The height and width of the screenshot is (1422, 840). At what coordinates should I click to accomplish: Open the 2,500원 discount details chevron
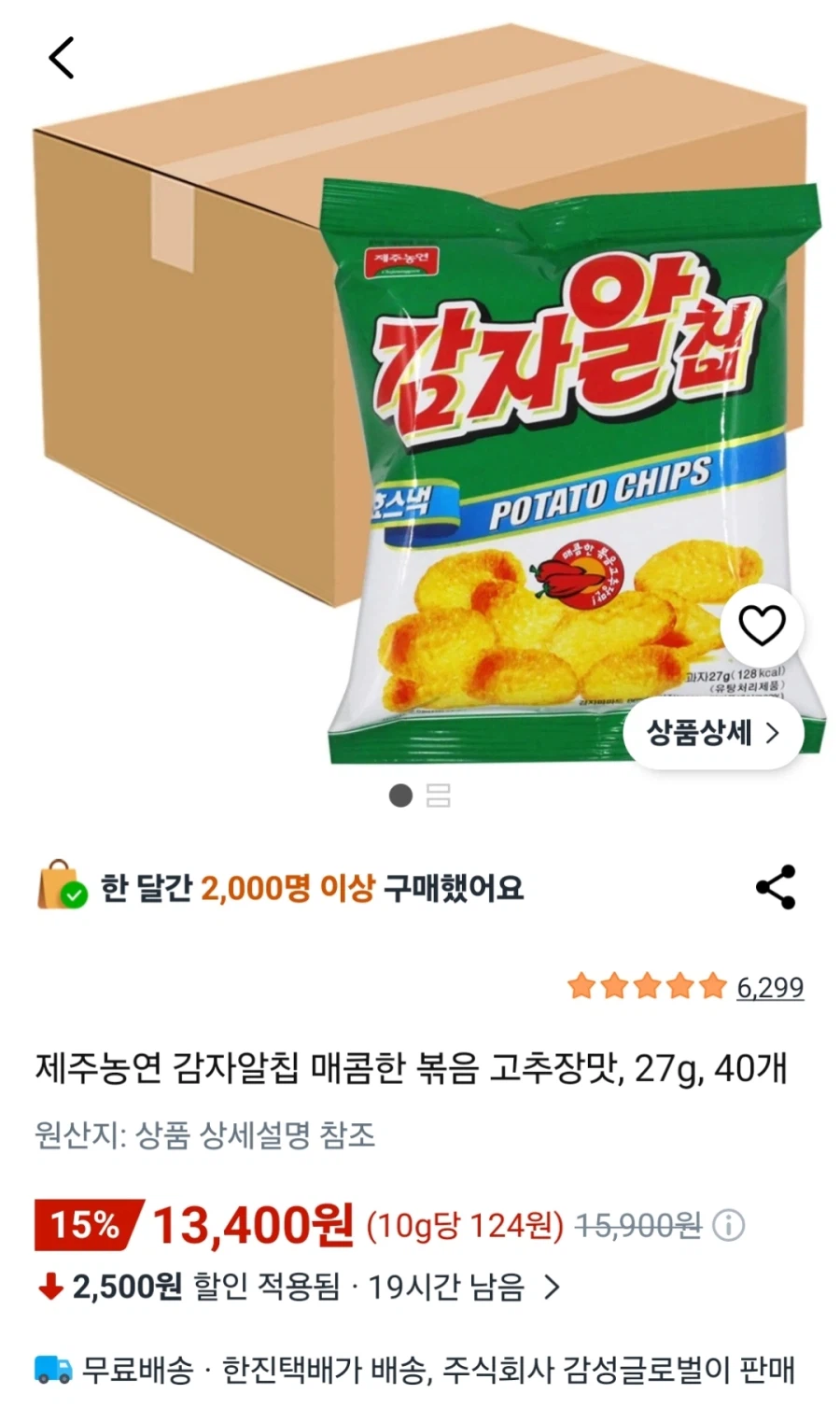coord(550,1288)
